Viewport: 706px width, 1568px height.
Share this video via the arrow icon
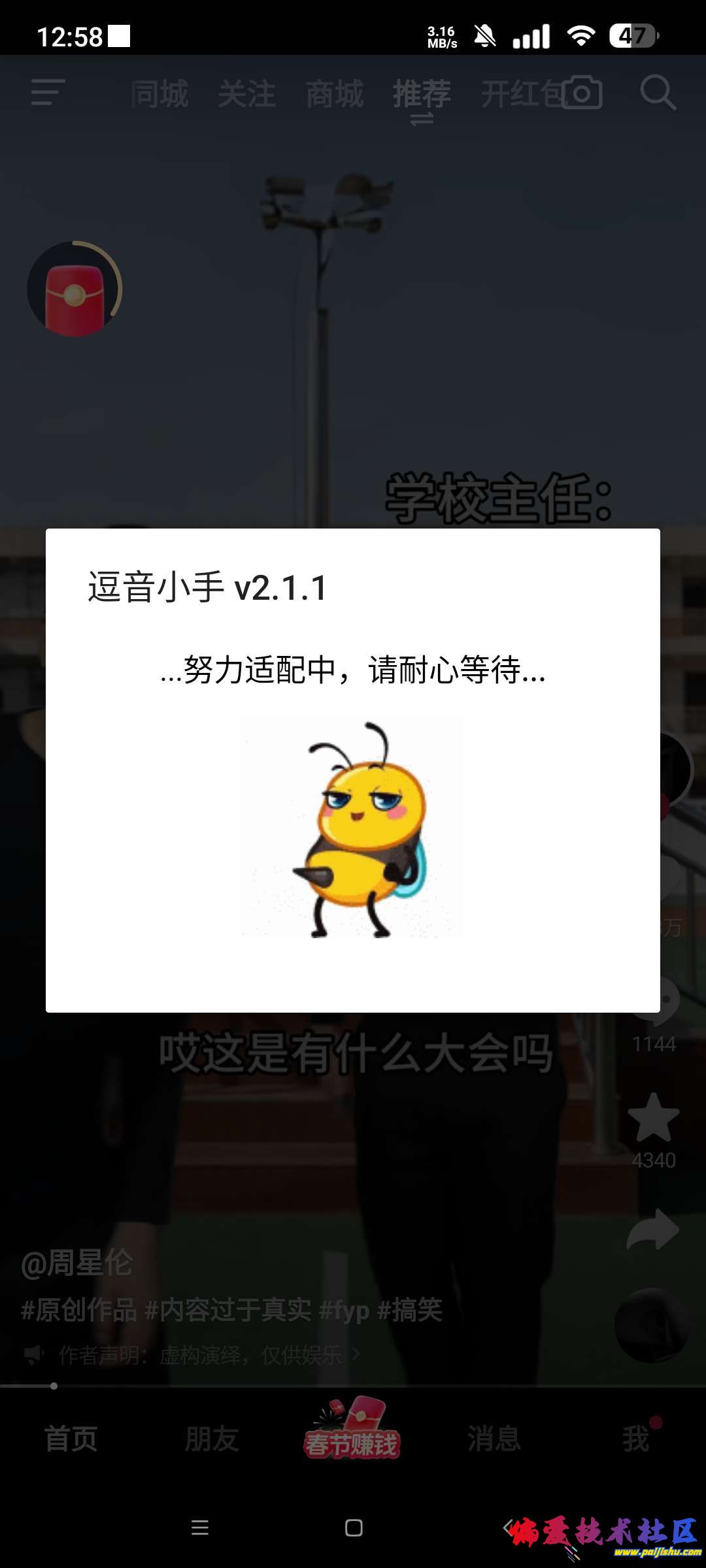coord(653,1230)
